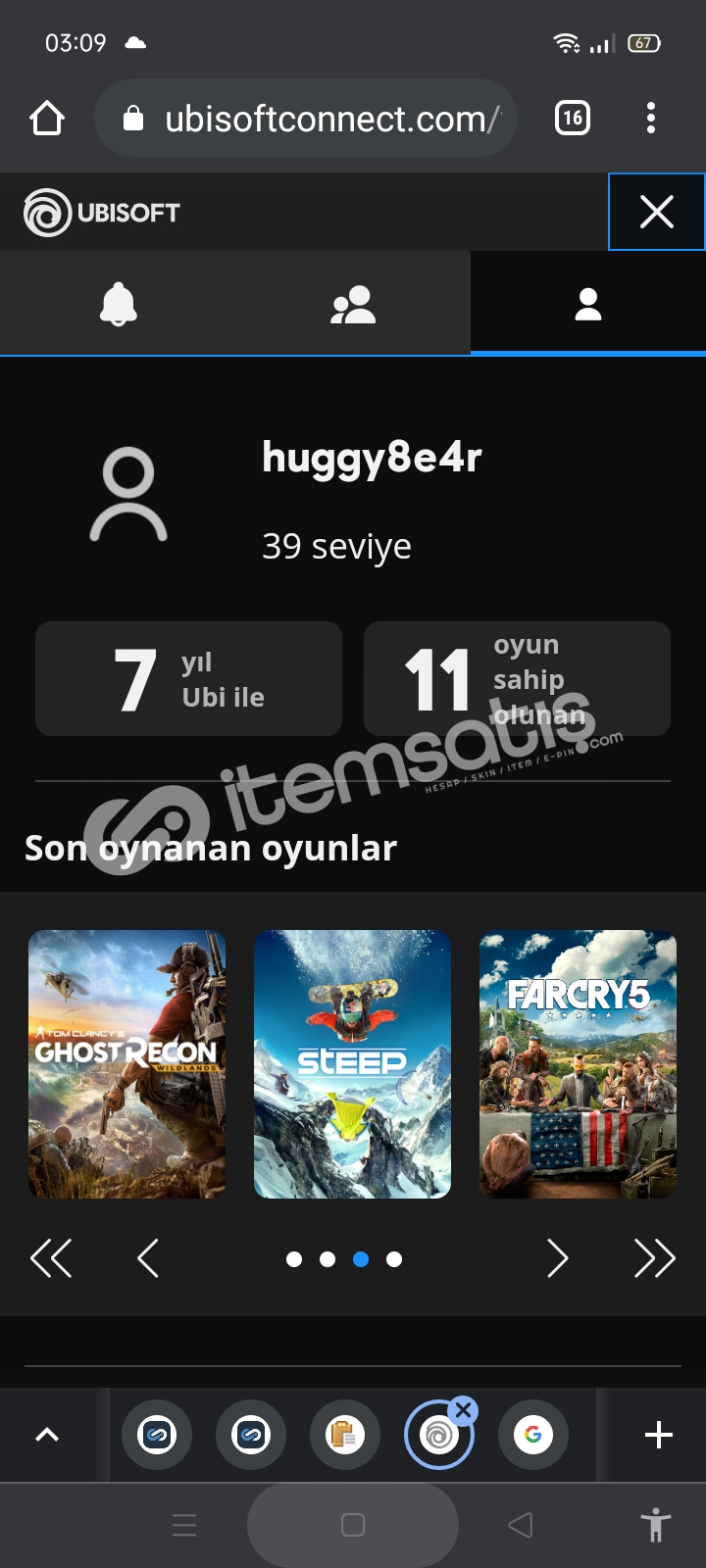This screenshot has height=1568, width=706.
Task: Go to the previous games page
Action: click(148, 1258)
